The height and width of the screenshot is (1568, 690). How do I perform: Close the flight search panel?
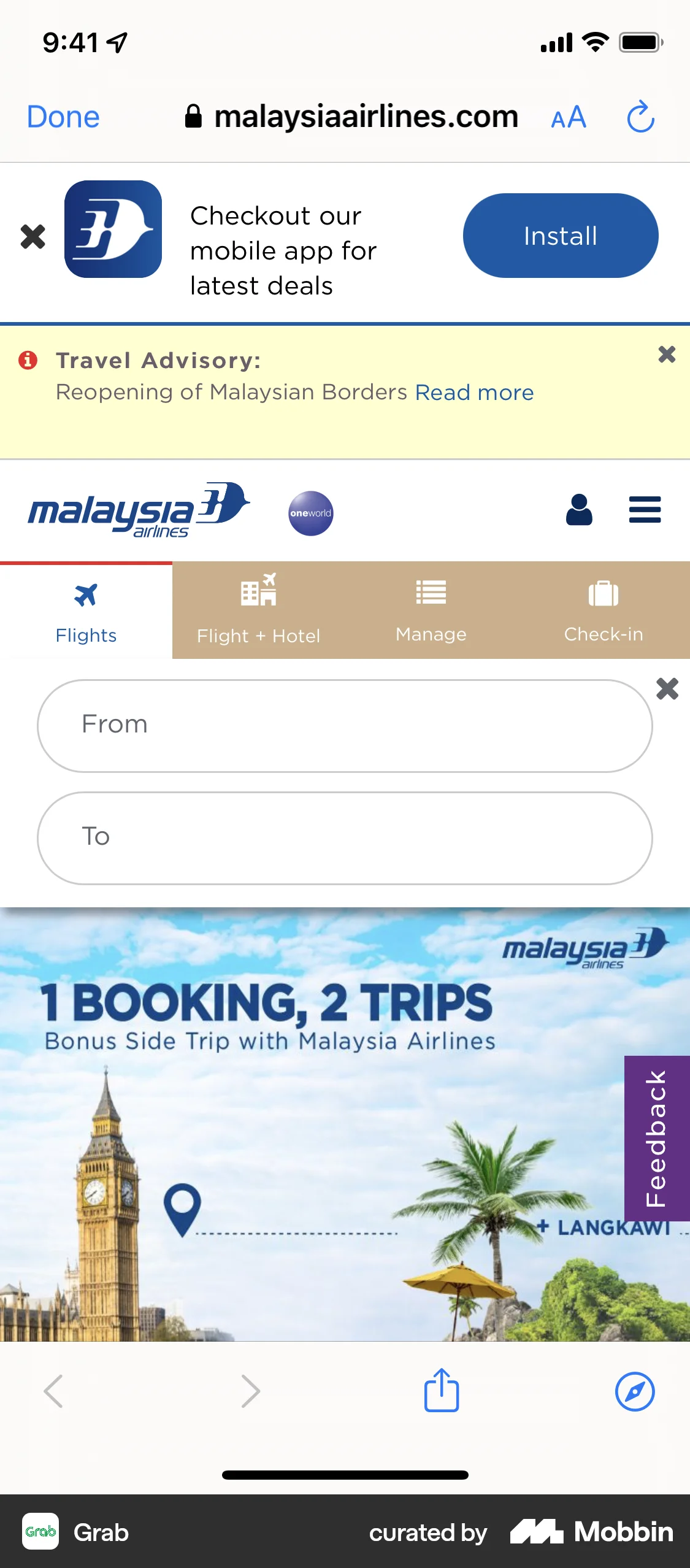pyautogui.click(x=667, y=688)
